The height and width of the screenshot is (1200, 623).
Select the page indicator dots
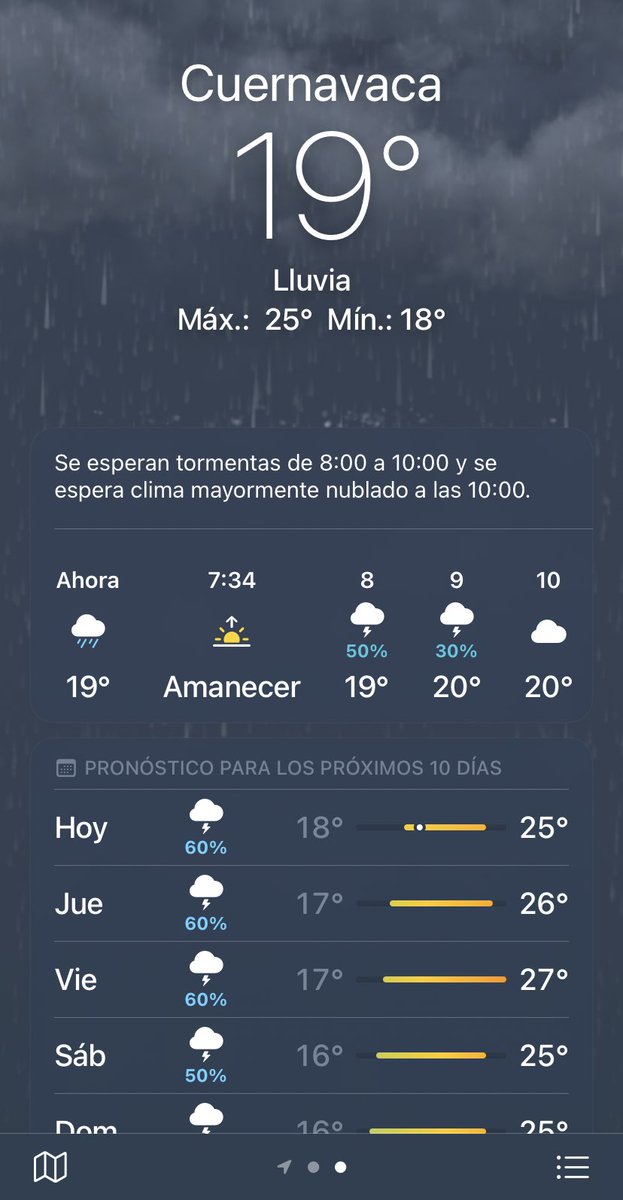[x=313, y=1167]
